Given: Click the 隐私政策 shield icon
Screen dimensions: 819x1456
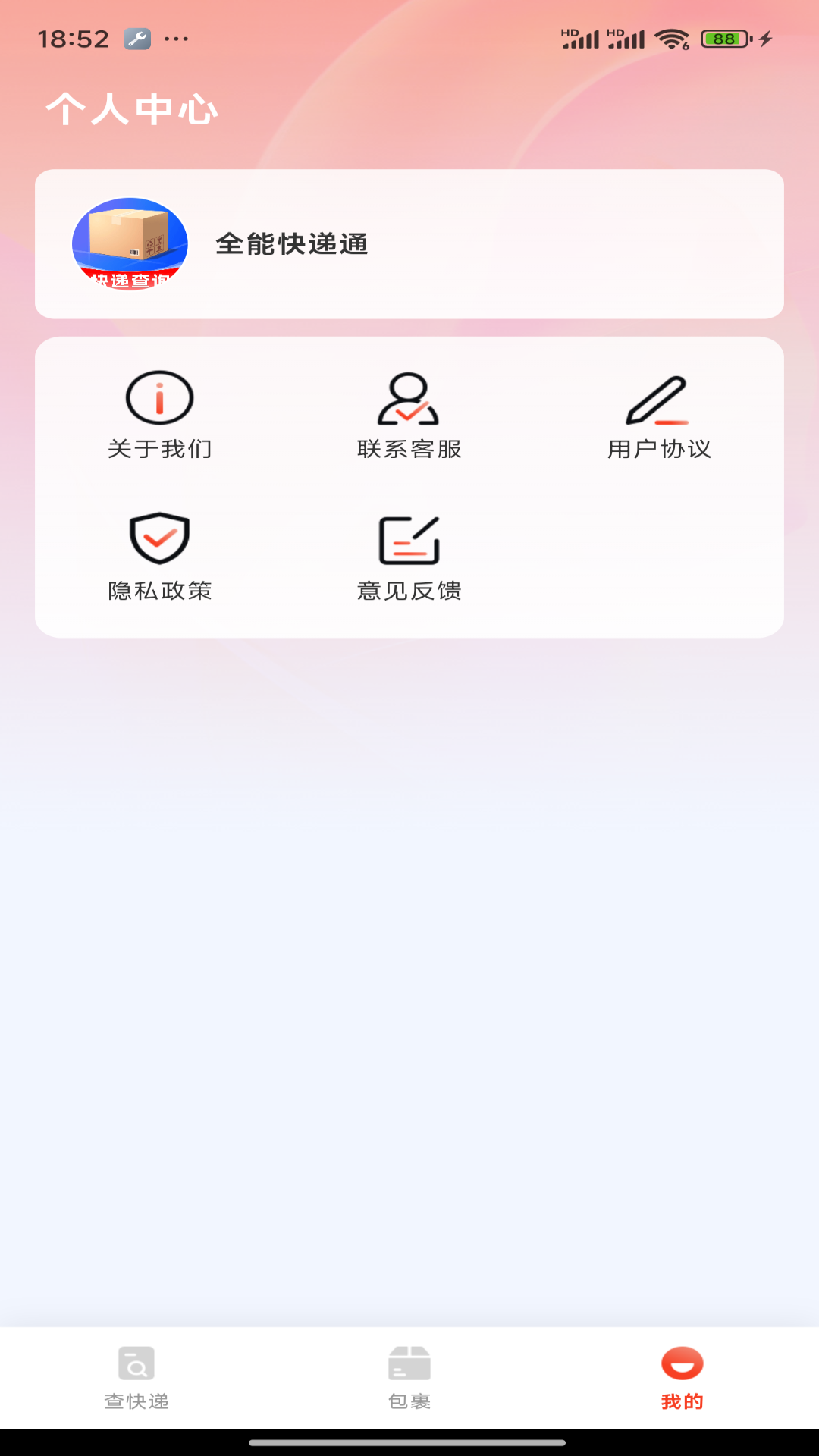Looking at the screenshot, I should pos(161,540).
